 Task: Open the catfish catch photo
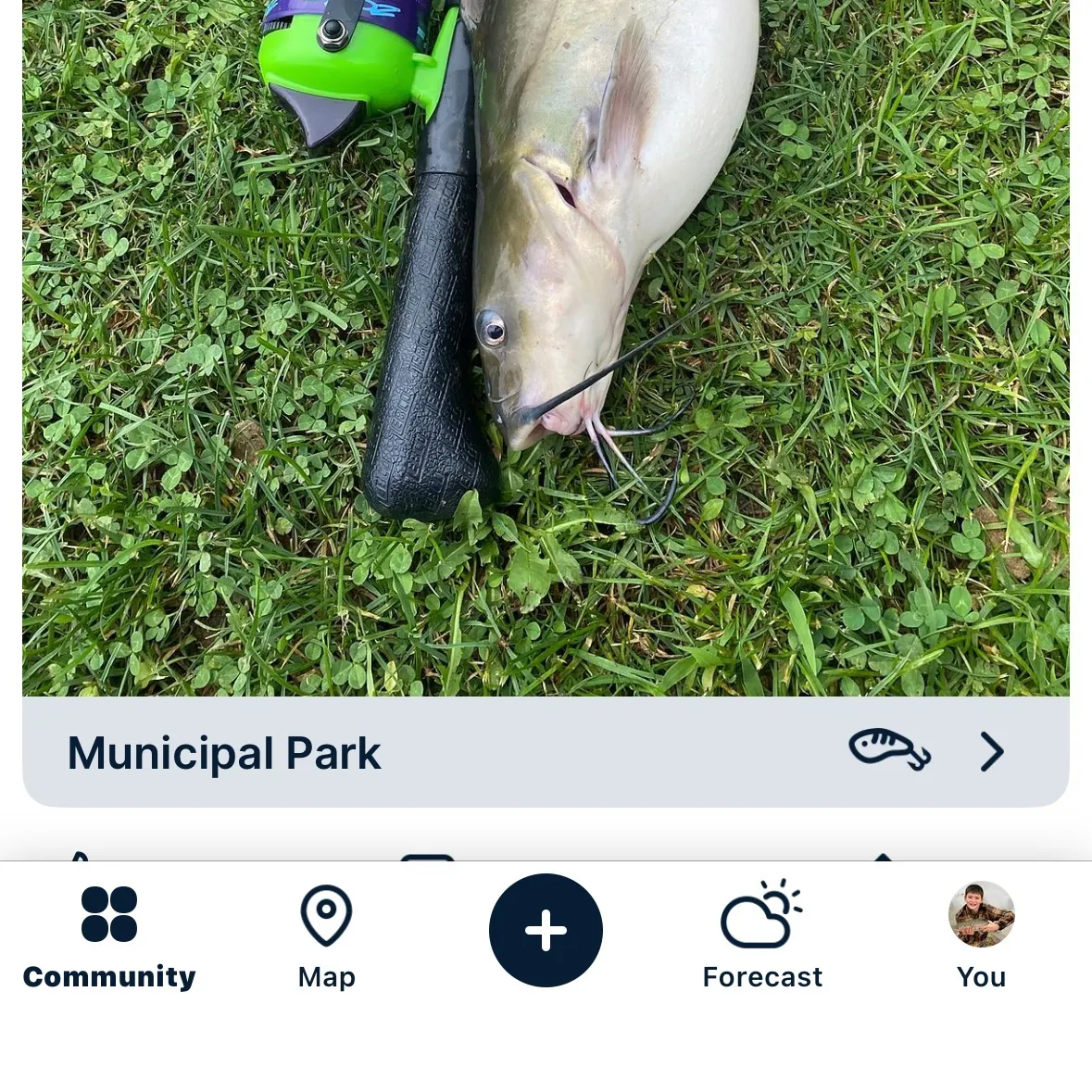[546, 347]
